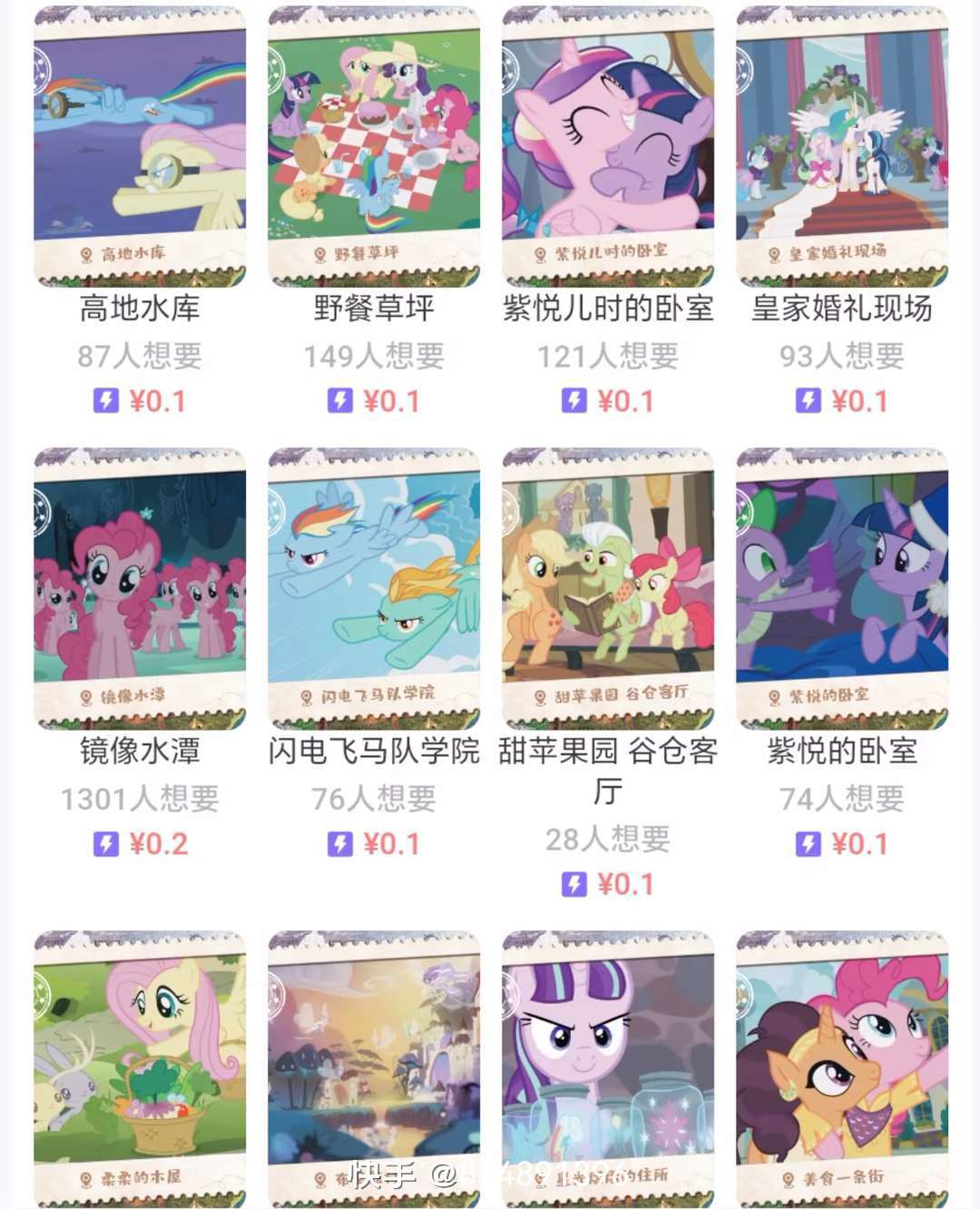The width and height of the screenshot is (980, 1209).
Task: Select the 紫悦的卧室 card
Action: (842, 588)
